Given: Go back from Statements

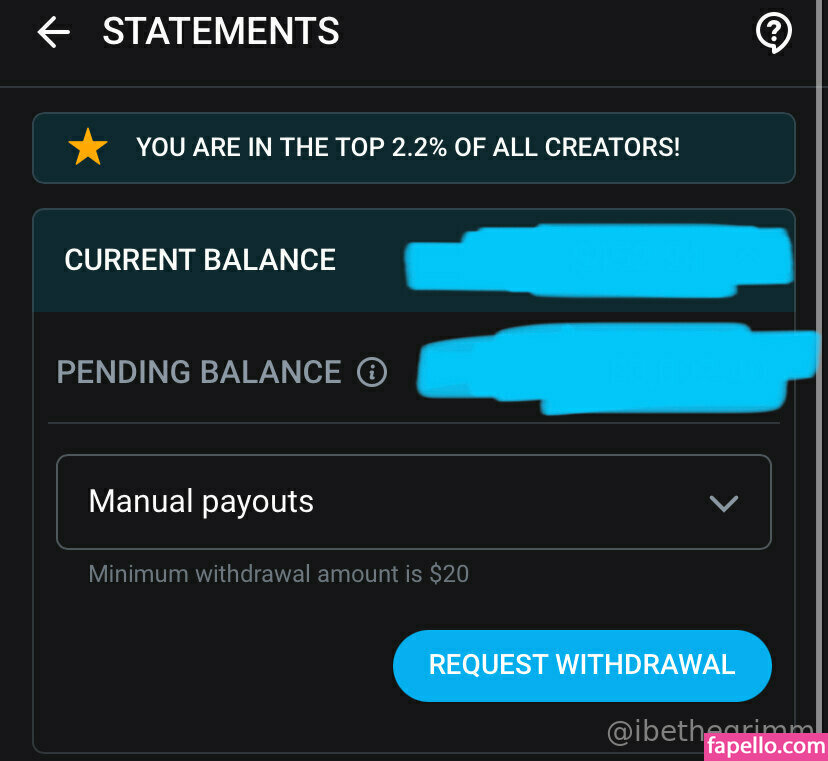Looking at the screenshot, I should click(53, 33).
